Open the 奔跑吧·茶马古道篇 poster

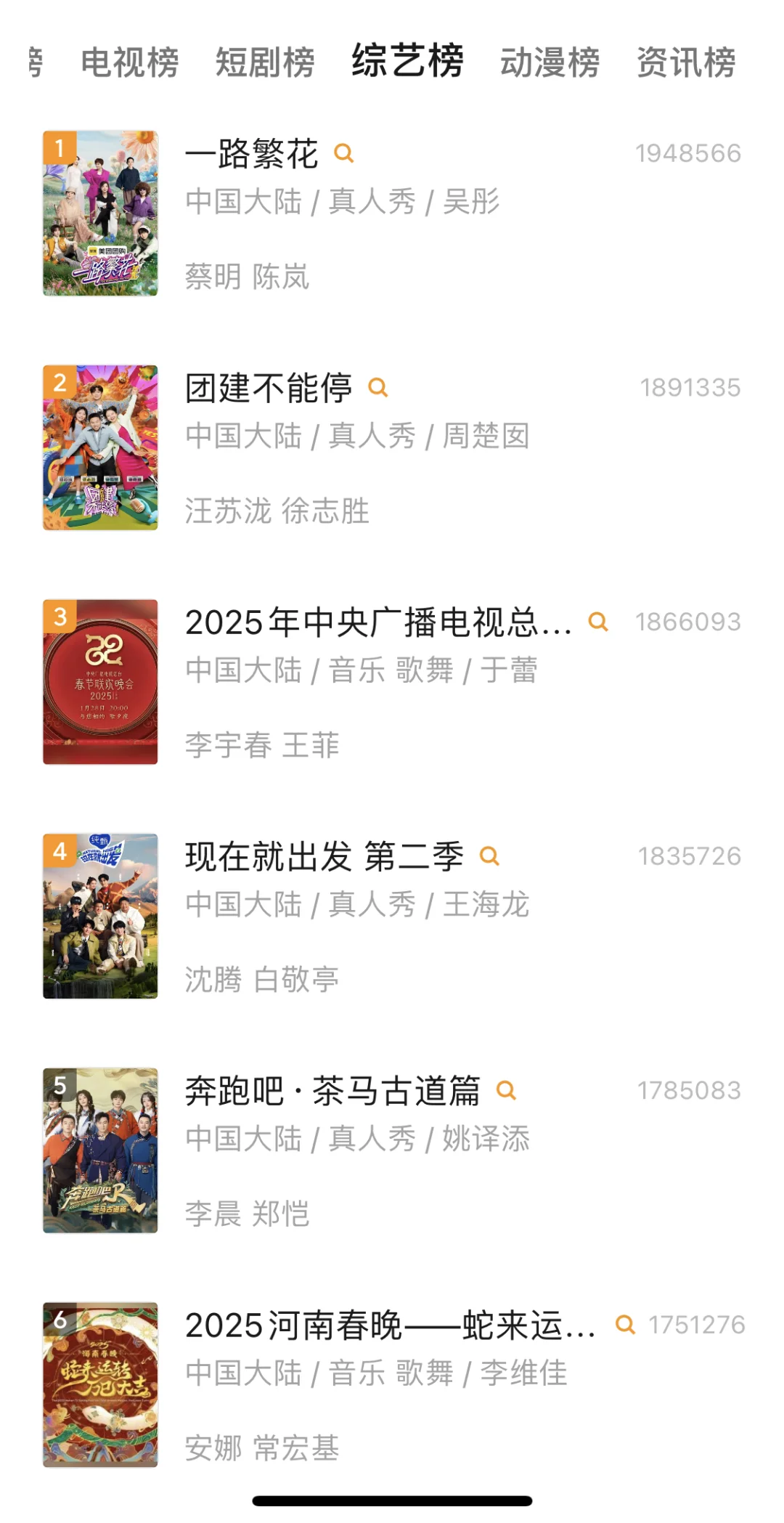100,1150
